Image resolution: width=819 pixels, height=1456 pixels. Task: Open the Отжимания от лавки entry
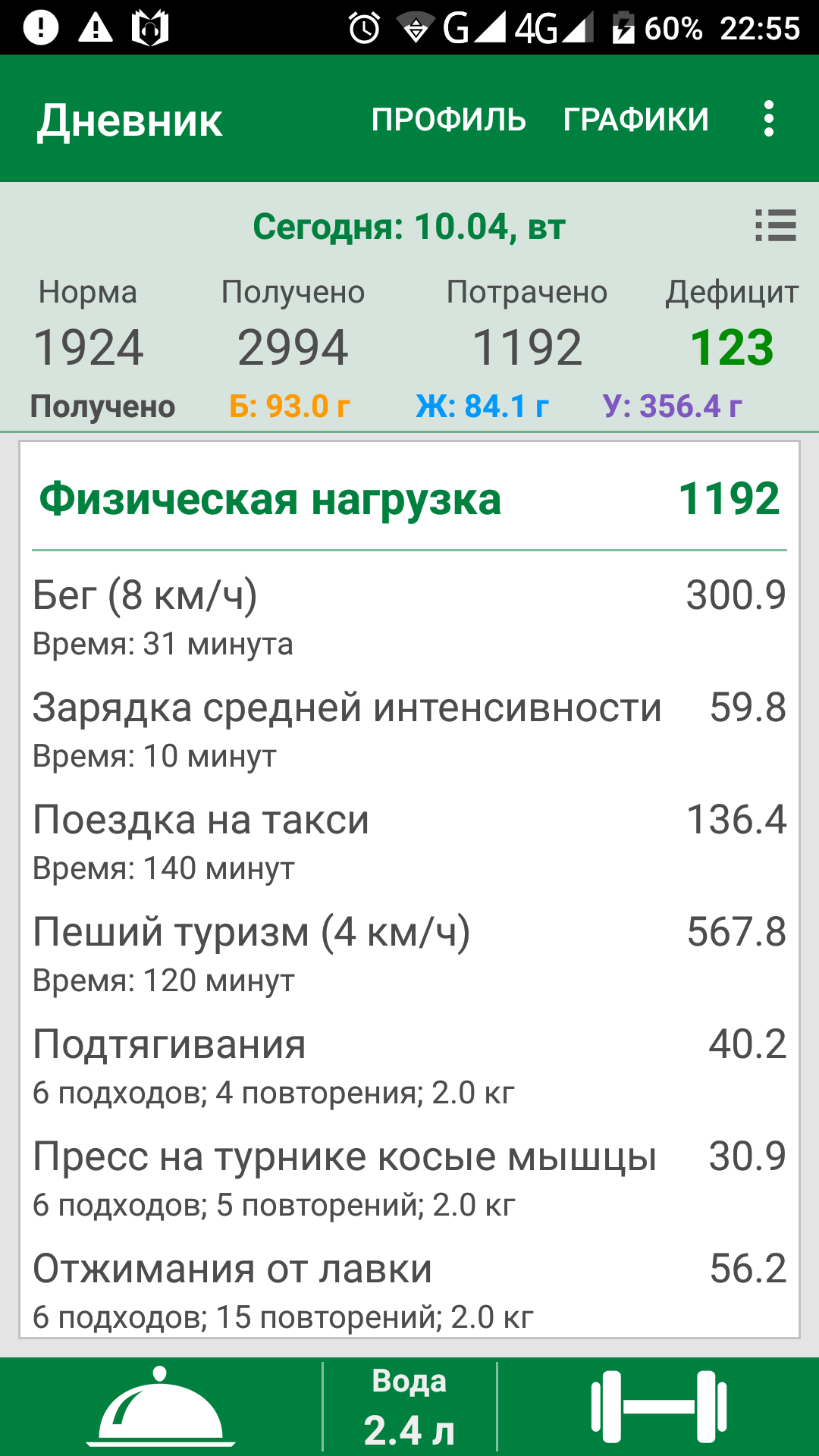409,1289
